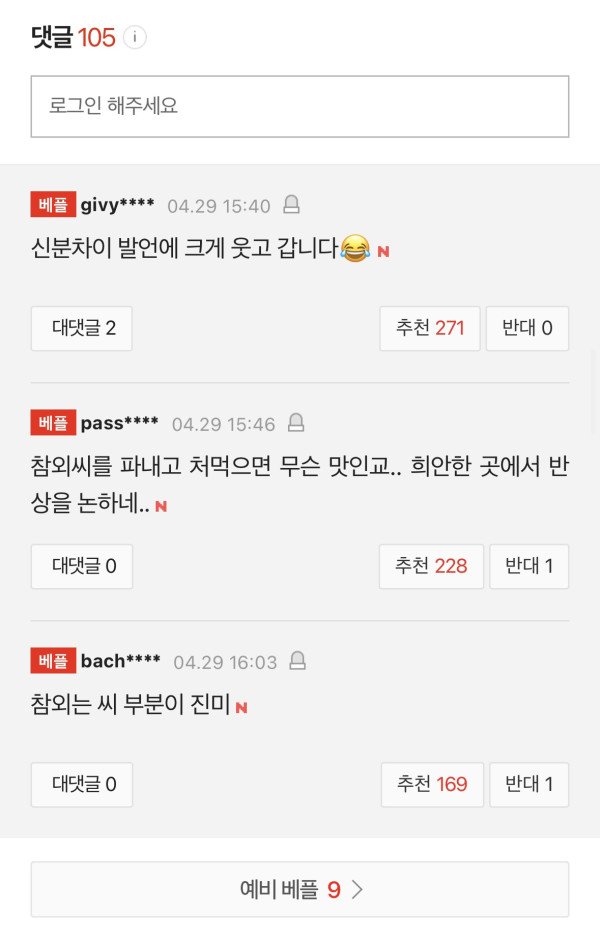Report bach**** comment via the siren icon
600x940 pixels.
coord(297,661)
